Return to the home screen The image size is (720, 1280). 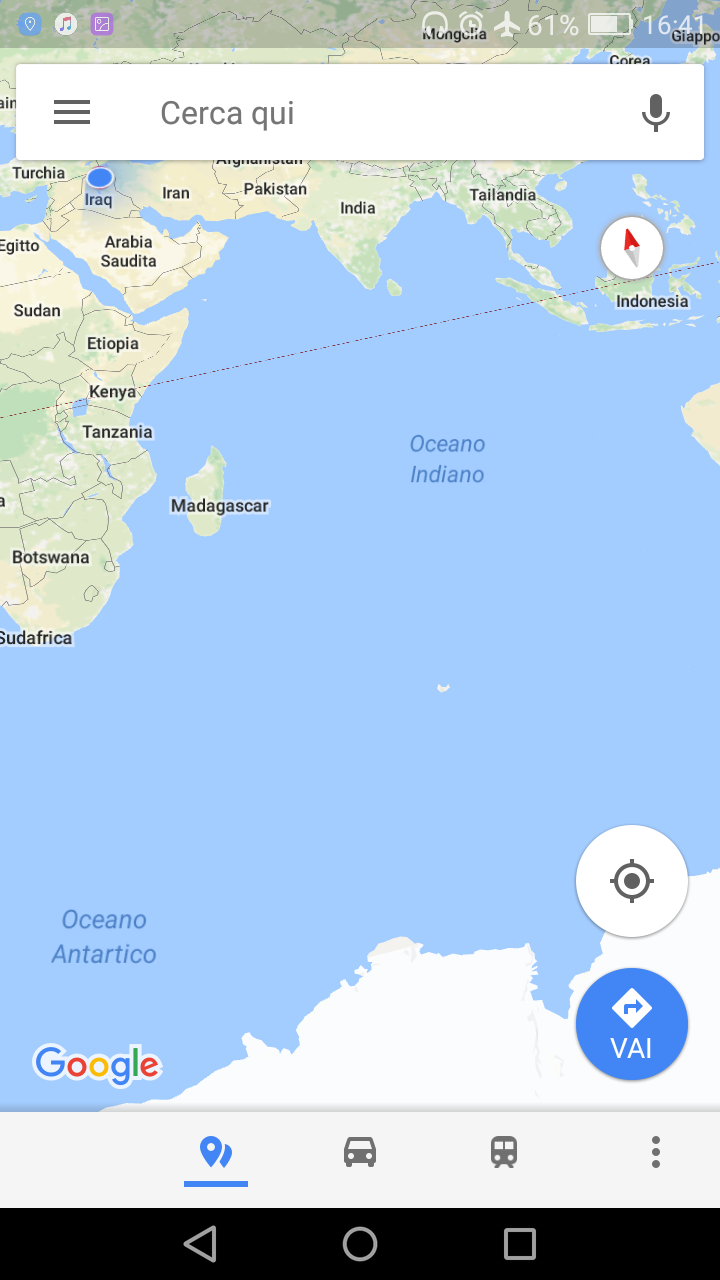[360, 1244]
